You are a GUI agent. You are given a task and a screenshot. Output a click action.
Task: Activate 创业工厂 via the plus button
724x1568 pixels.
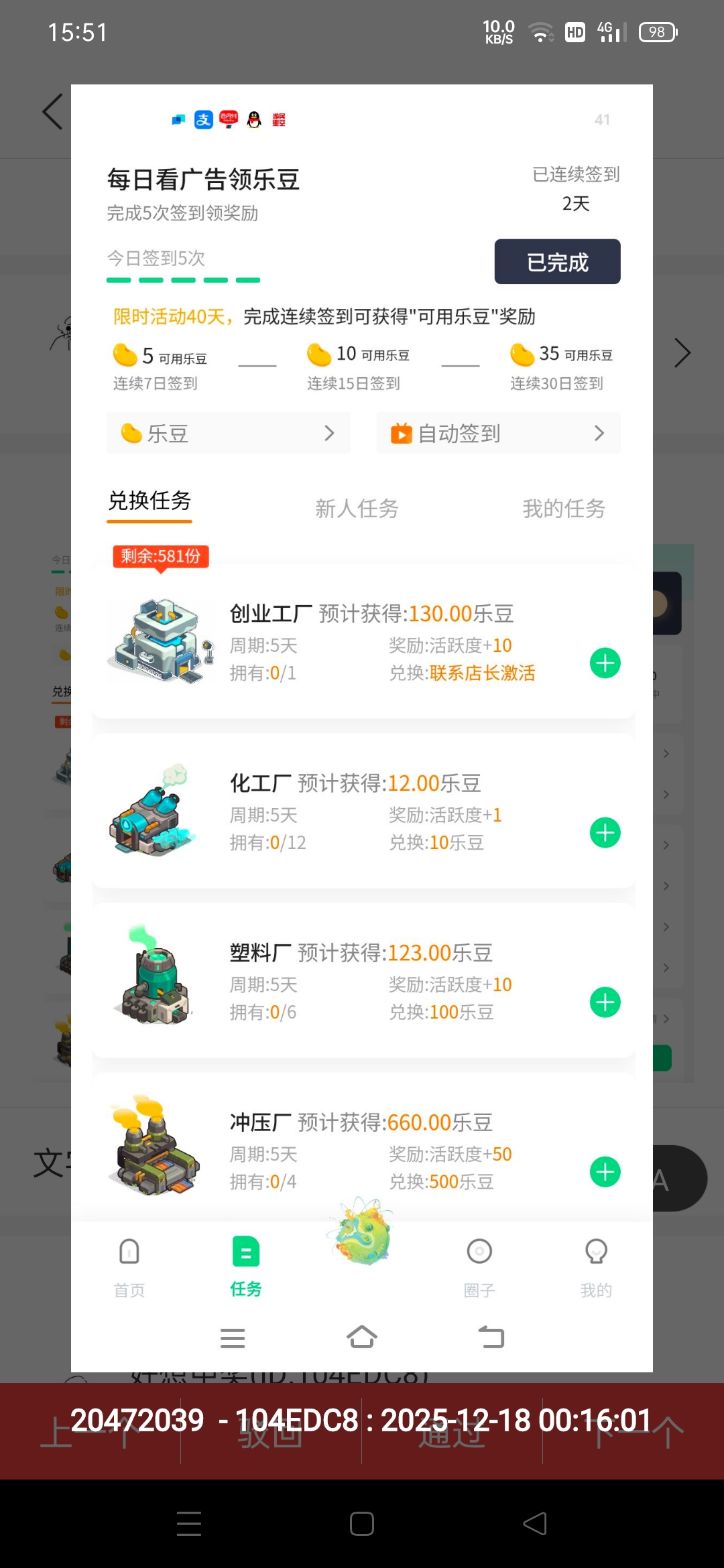click(x=604, y=662)
